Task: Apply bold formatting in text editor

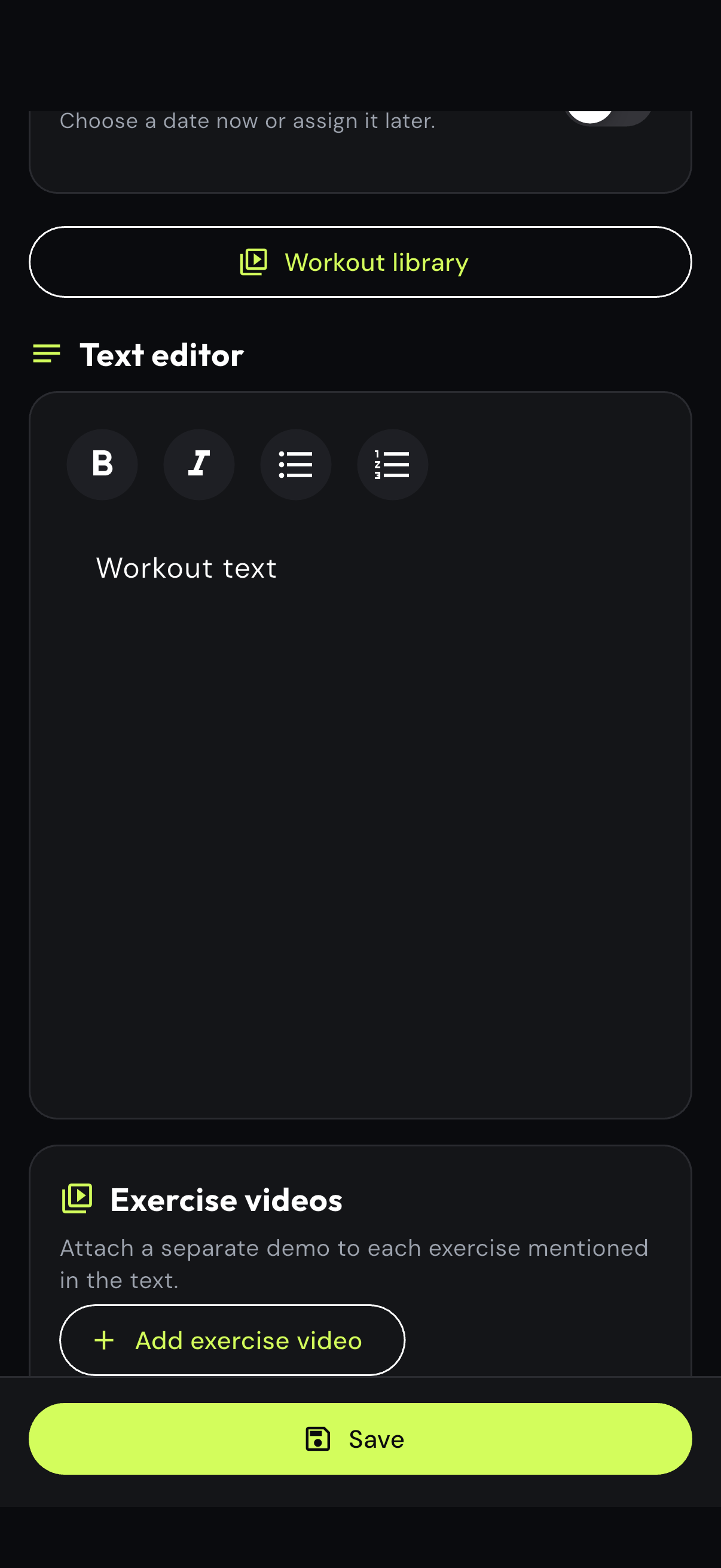Action: tap(102, 465)
